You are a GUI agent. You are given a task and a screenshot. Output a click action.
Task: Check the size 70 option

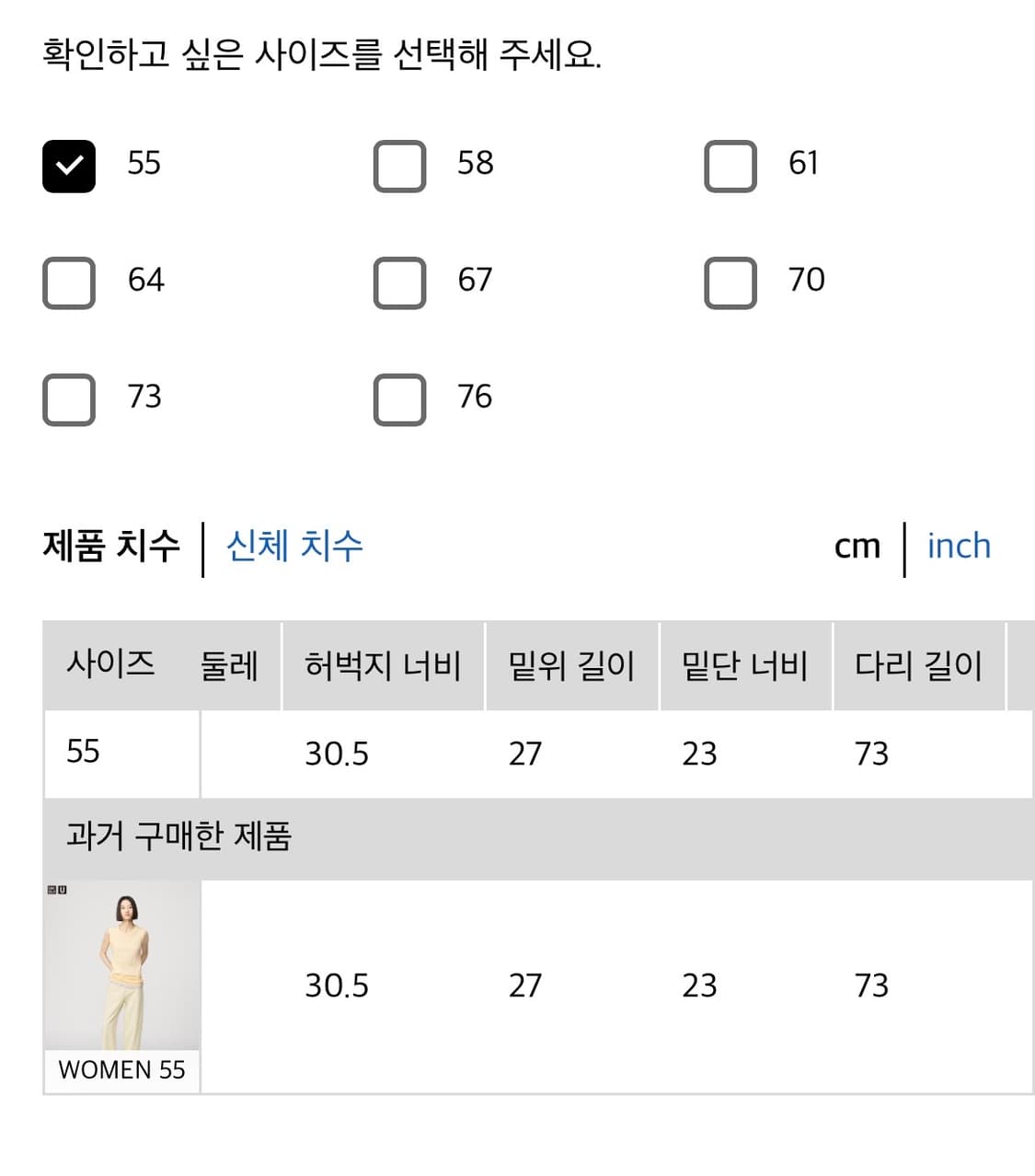point(730,282)
